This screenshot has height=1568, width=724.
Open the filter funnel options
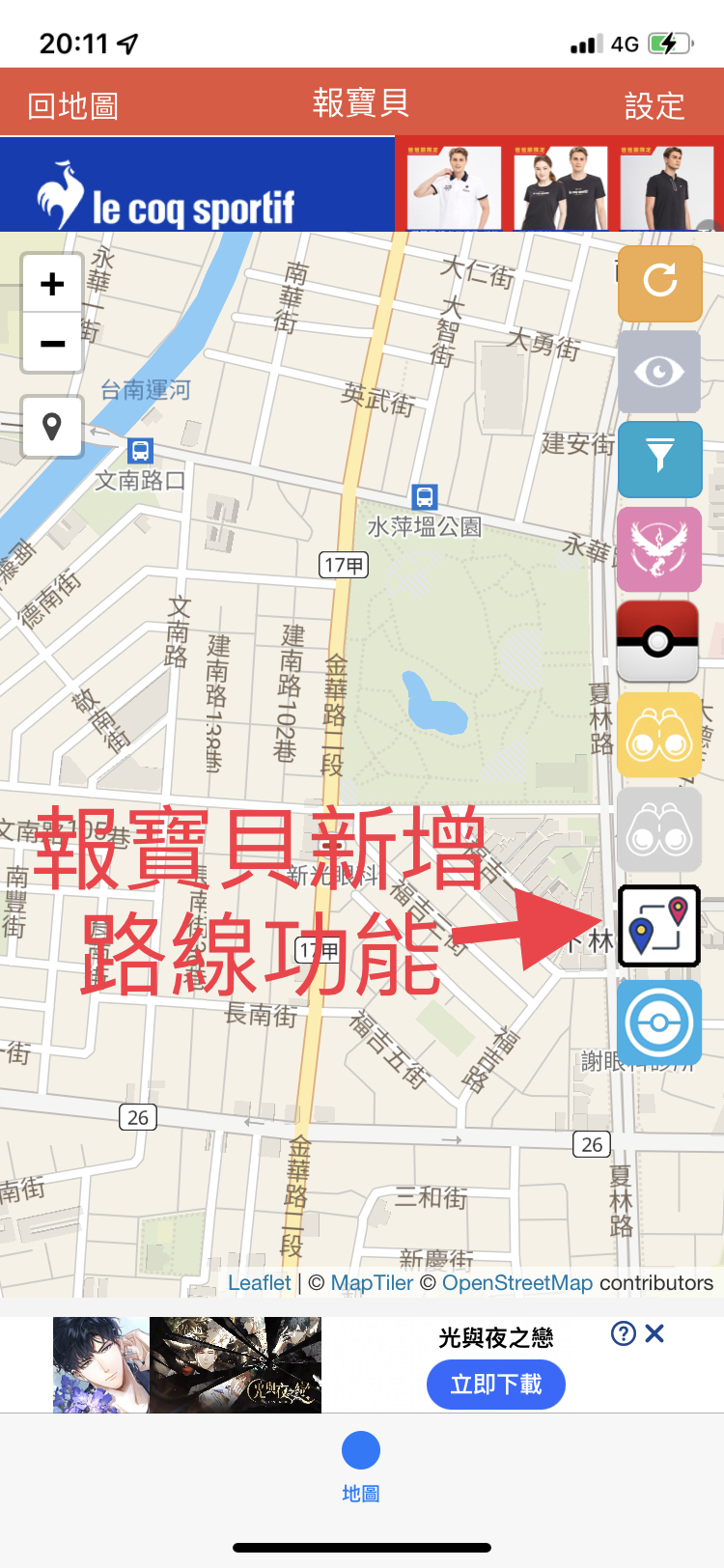659,459
